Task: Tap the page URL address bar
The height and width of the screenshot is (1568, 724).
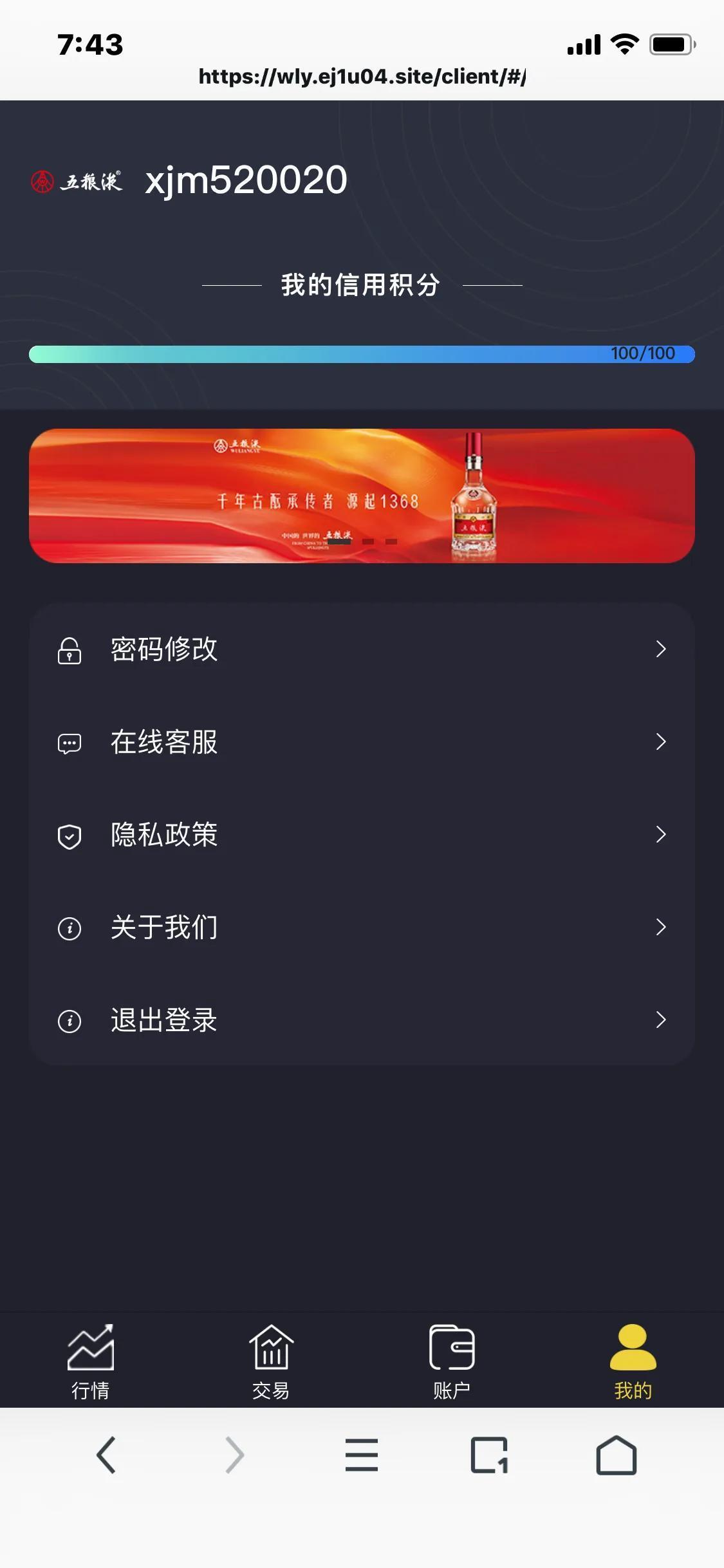Action: click(x=362, y=77)
